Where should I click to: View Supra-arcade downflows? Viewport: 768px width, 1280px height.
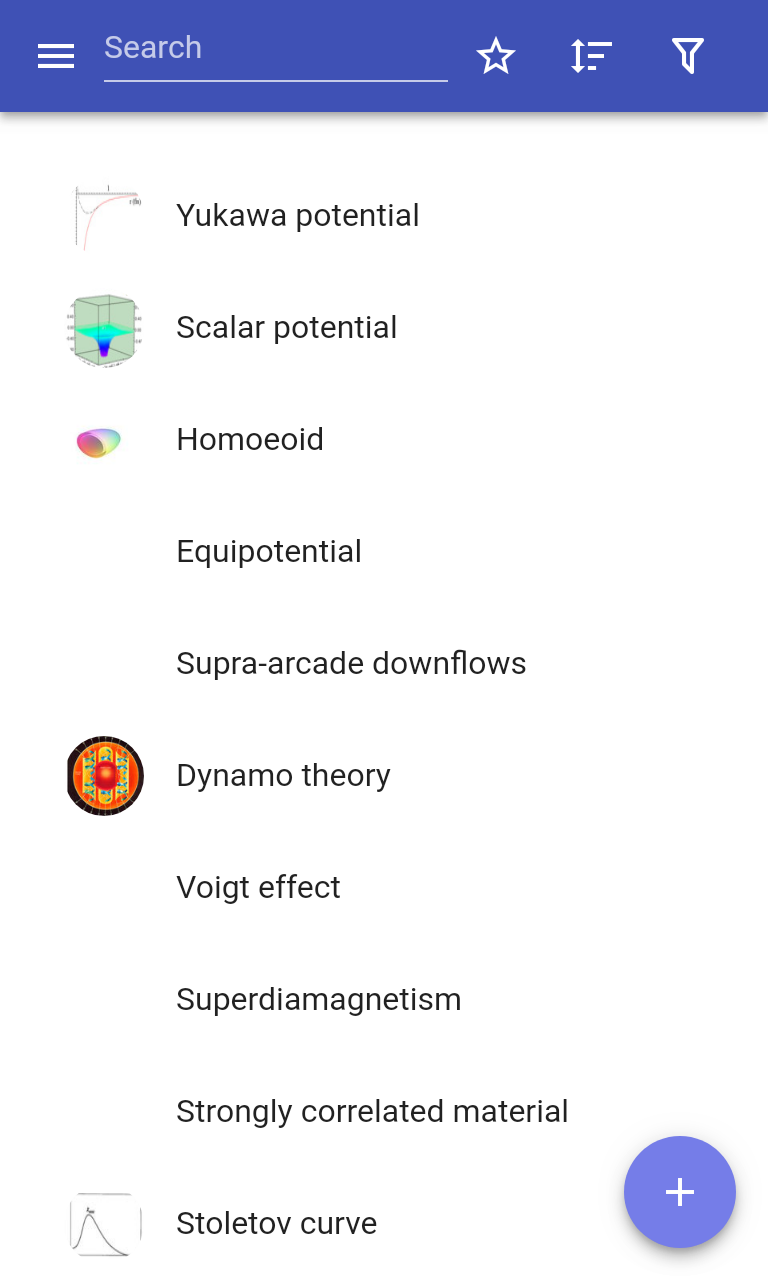click(x=350, y=664)
